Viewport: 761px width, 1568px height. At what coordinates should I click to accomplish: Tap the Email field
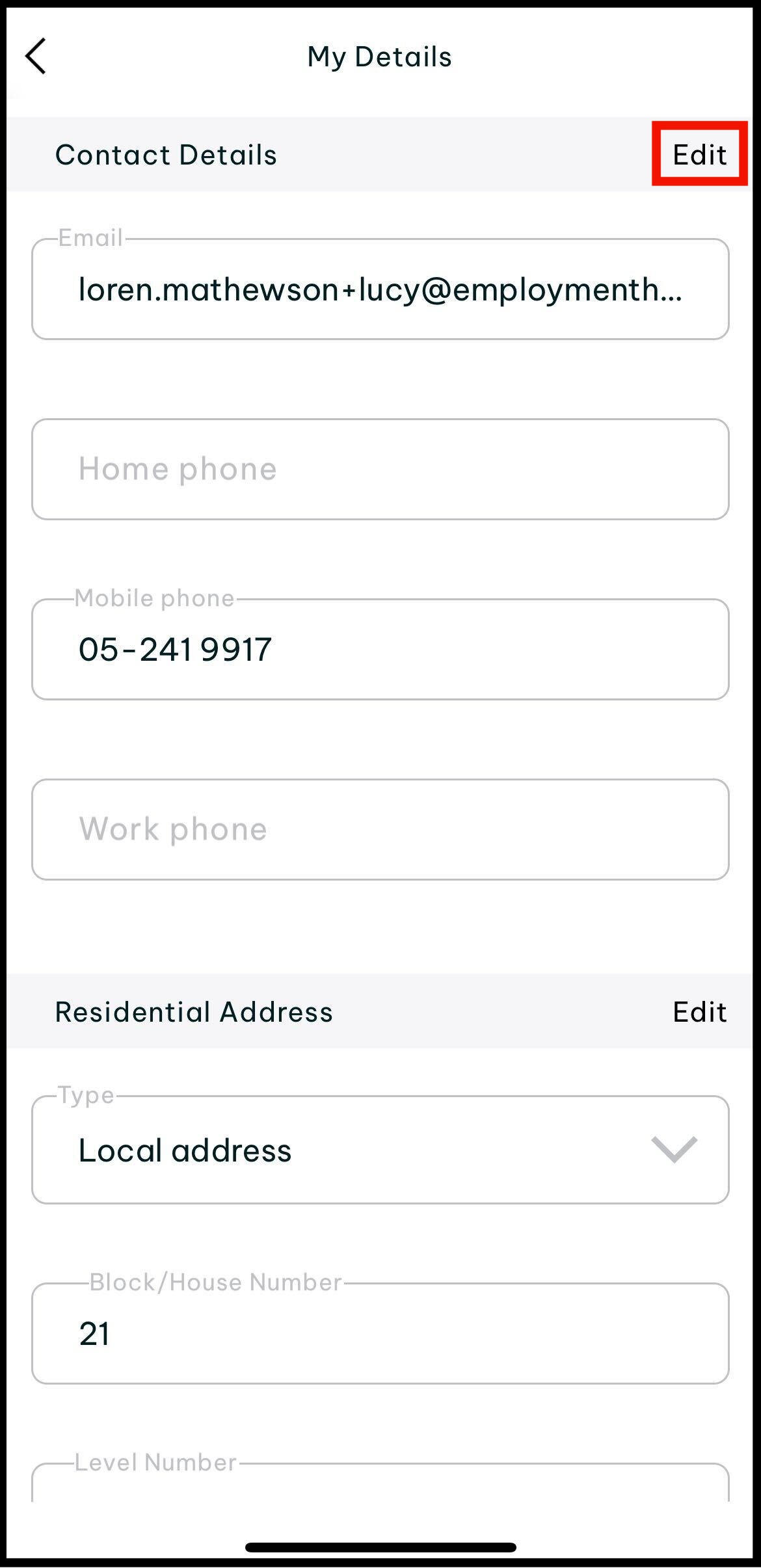coord(380,289)
